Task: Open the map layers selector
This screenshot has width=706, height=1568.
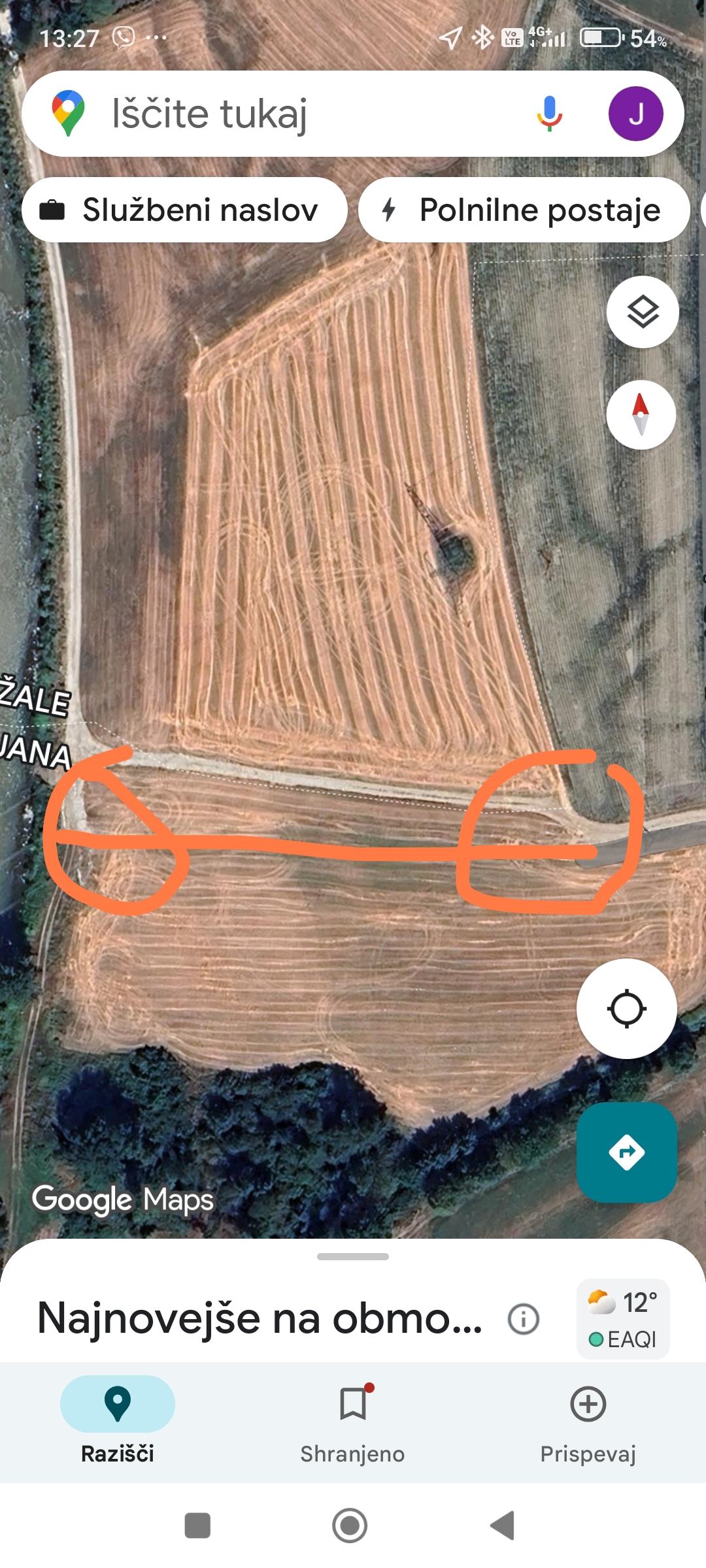Action: point(643,312)
